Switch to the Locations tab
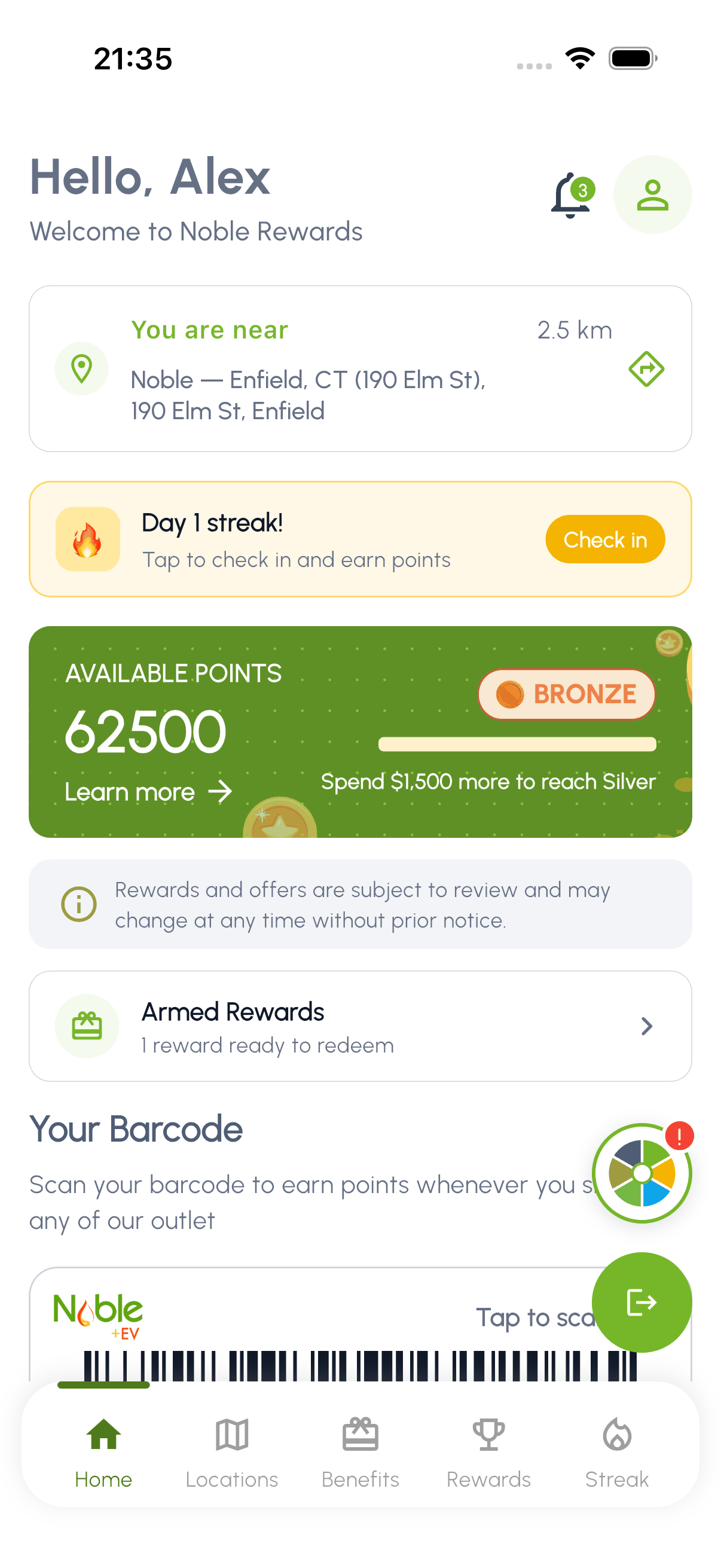This screenshot has height=1568, width=721. tap(232, 1453)
